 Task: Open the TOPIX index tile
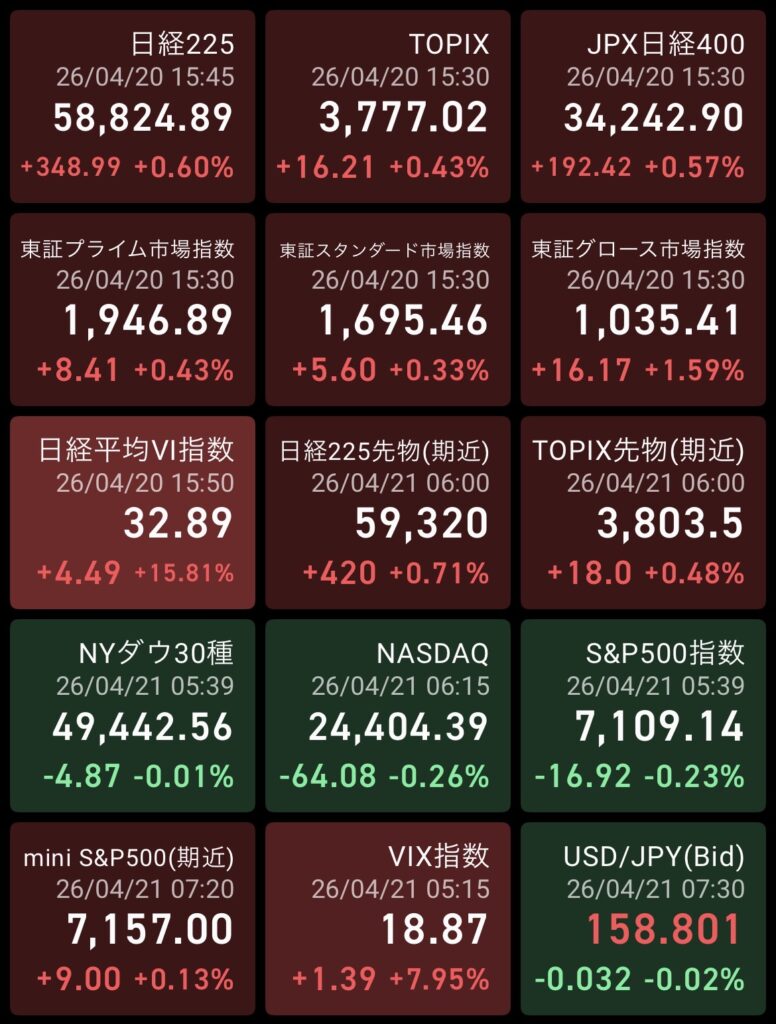coord(388,107)
